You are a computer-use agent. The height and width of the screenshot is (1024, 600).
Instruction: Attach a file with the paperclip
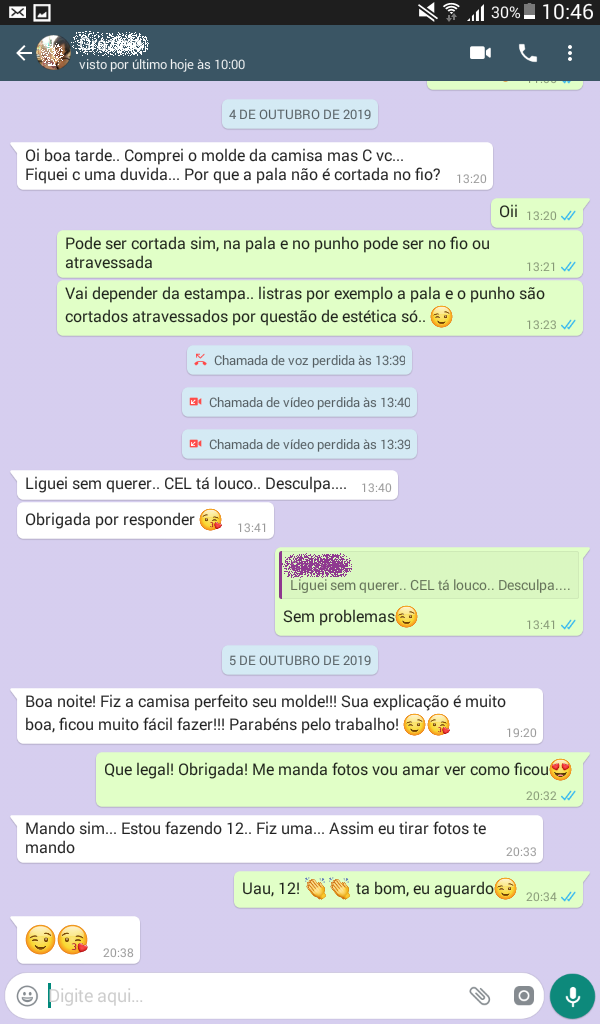point(480,996)
